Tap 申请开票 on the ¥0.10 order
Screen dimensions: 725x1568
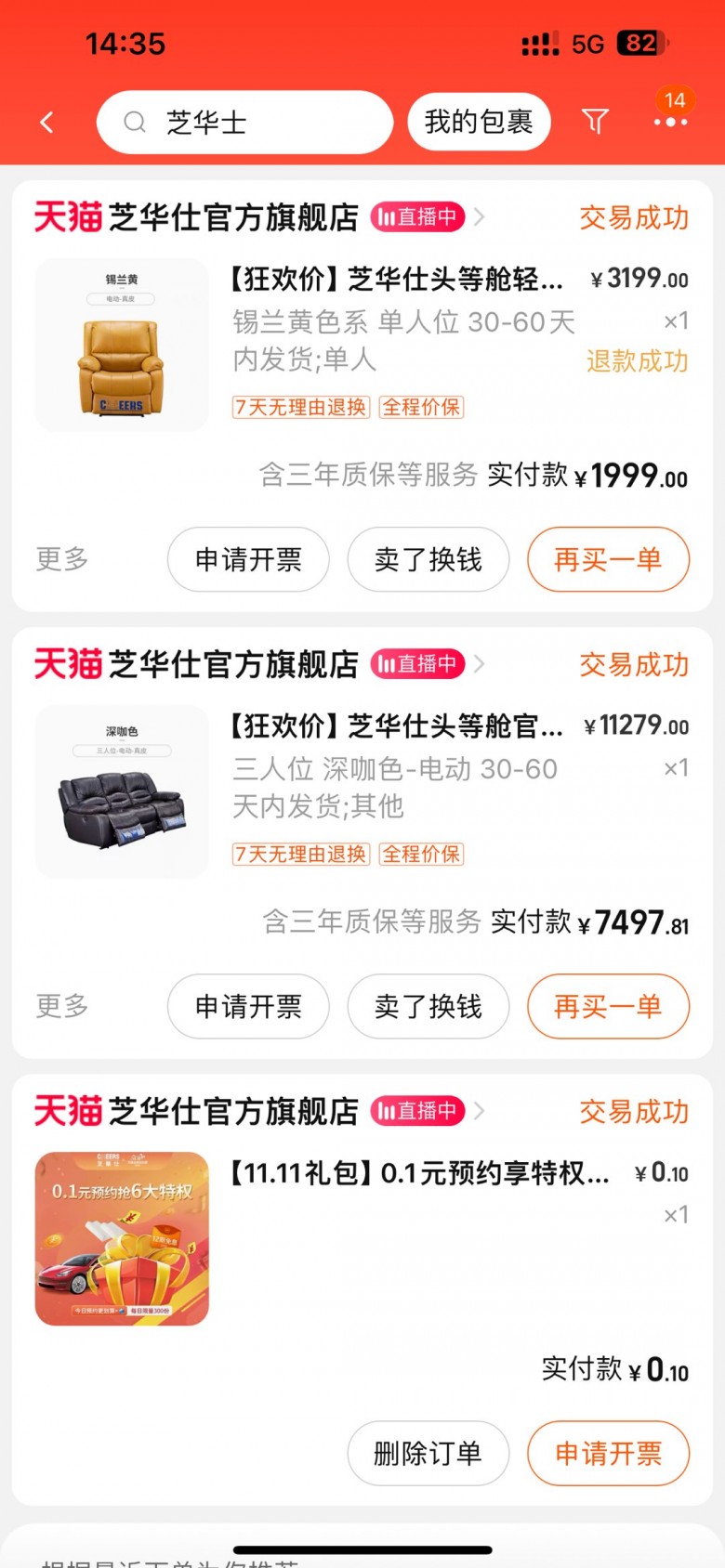point(608,1453)
